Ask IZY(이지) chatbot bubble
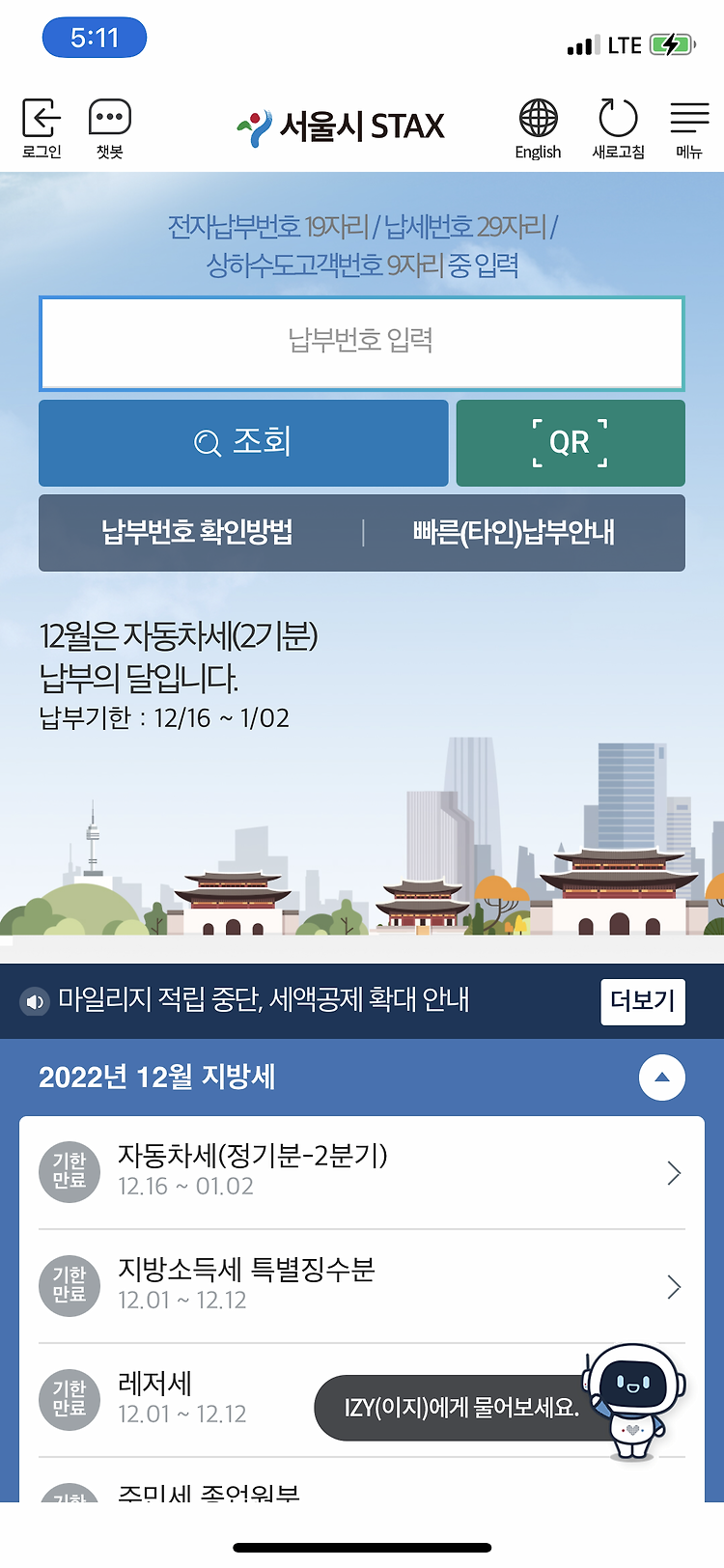The width and height of the screenshot is (724, 1568). point(462,1408)
